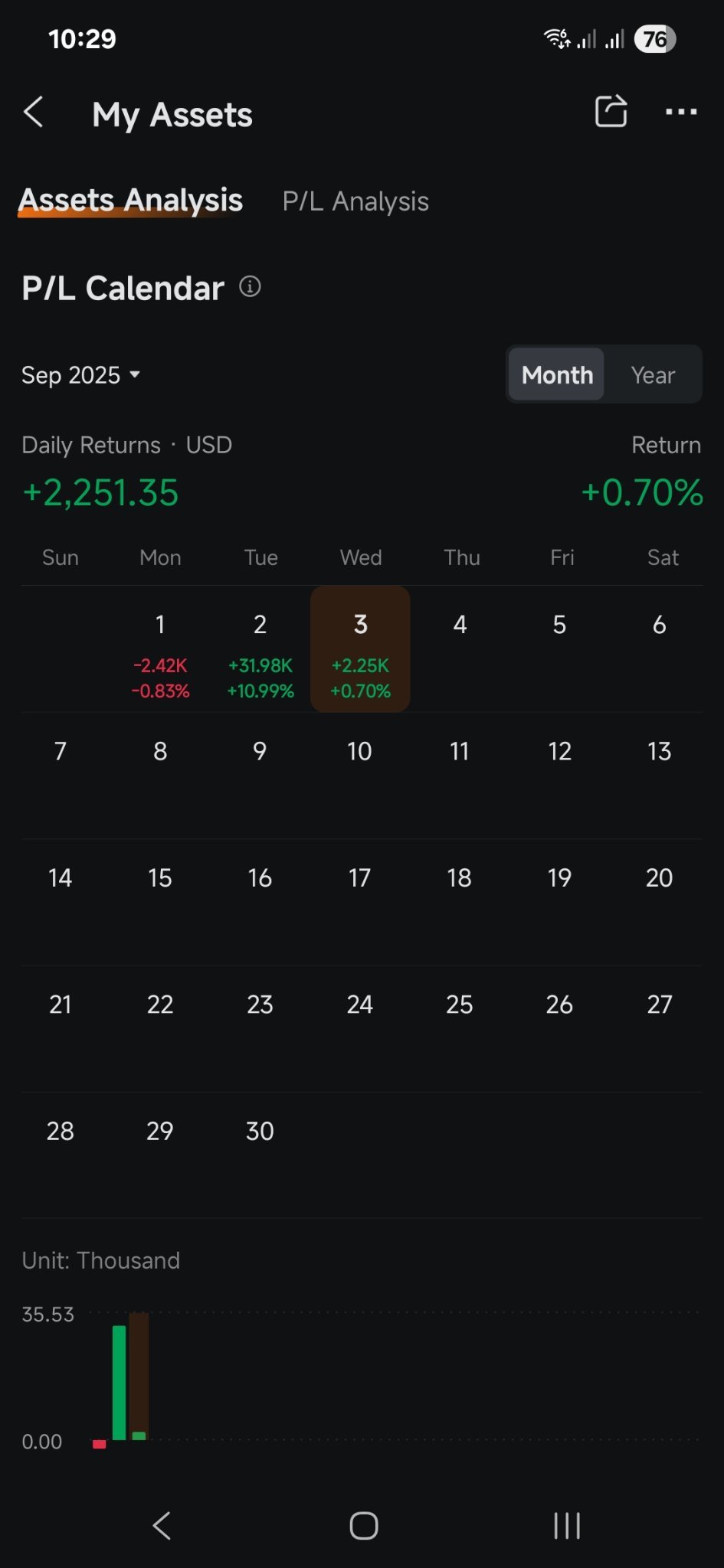Switch to Month view
This screenshot has width=724, height=1568.
point(557,374)
